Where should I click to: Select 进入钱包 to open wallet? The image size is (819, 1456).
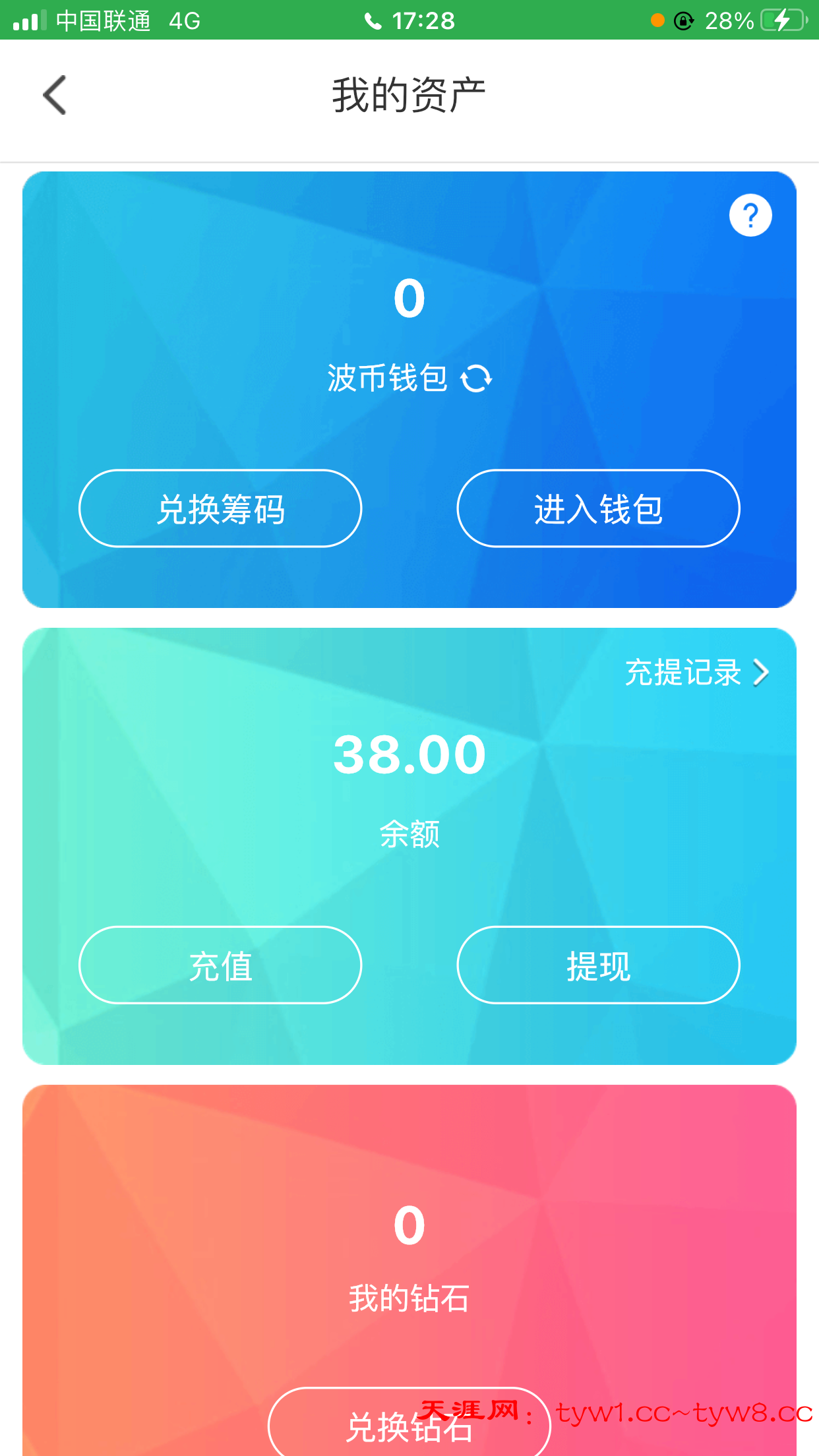[x=598, y=508]
